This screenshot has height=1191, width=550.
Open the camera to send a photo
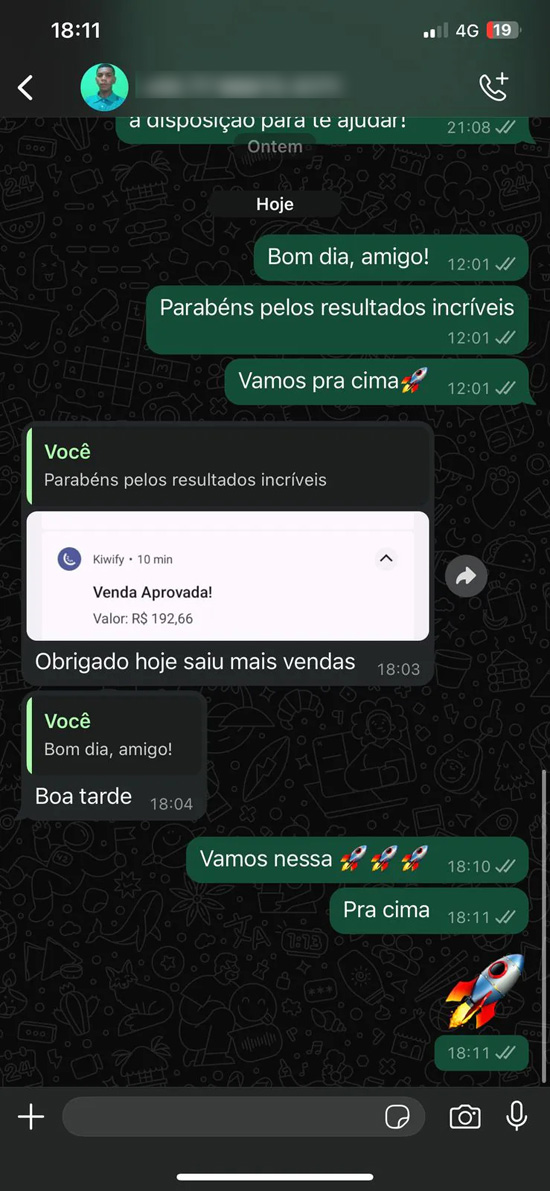click(465, 1117)
